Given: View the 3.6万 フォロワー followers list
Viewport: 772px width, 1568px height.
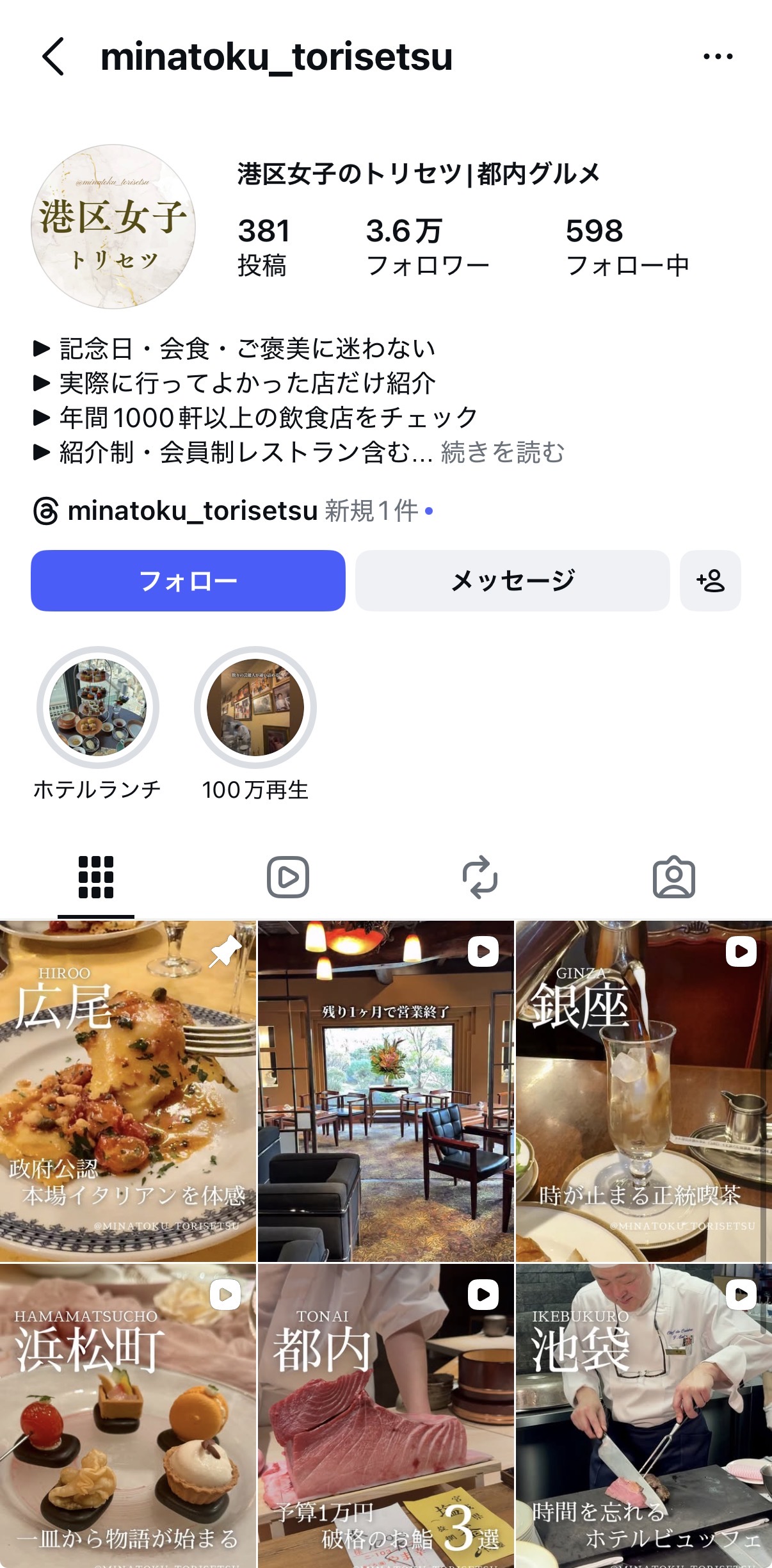Looking at the screenshot, I should (427, 247).
